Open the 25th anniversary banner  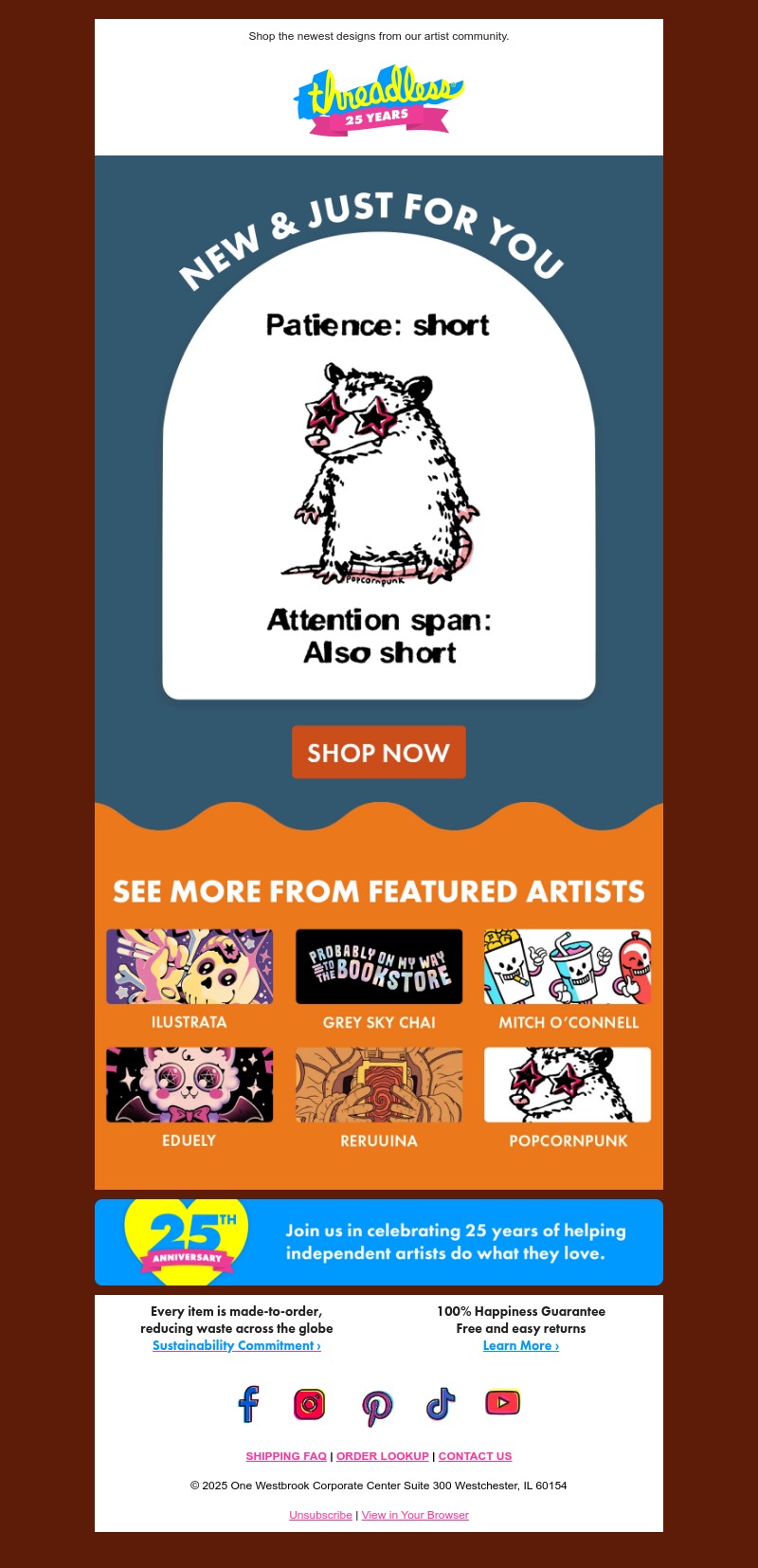pyautogui.click(x=379, y=1242)
